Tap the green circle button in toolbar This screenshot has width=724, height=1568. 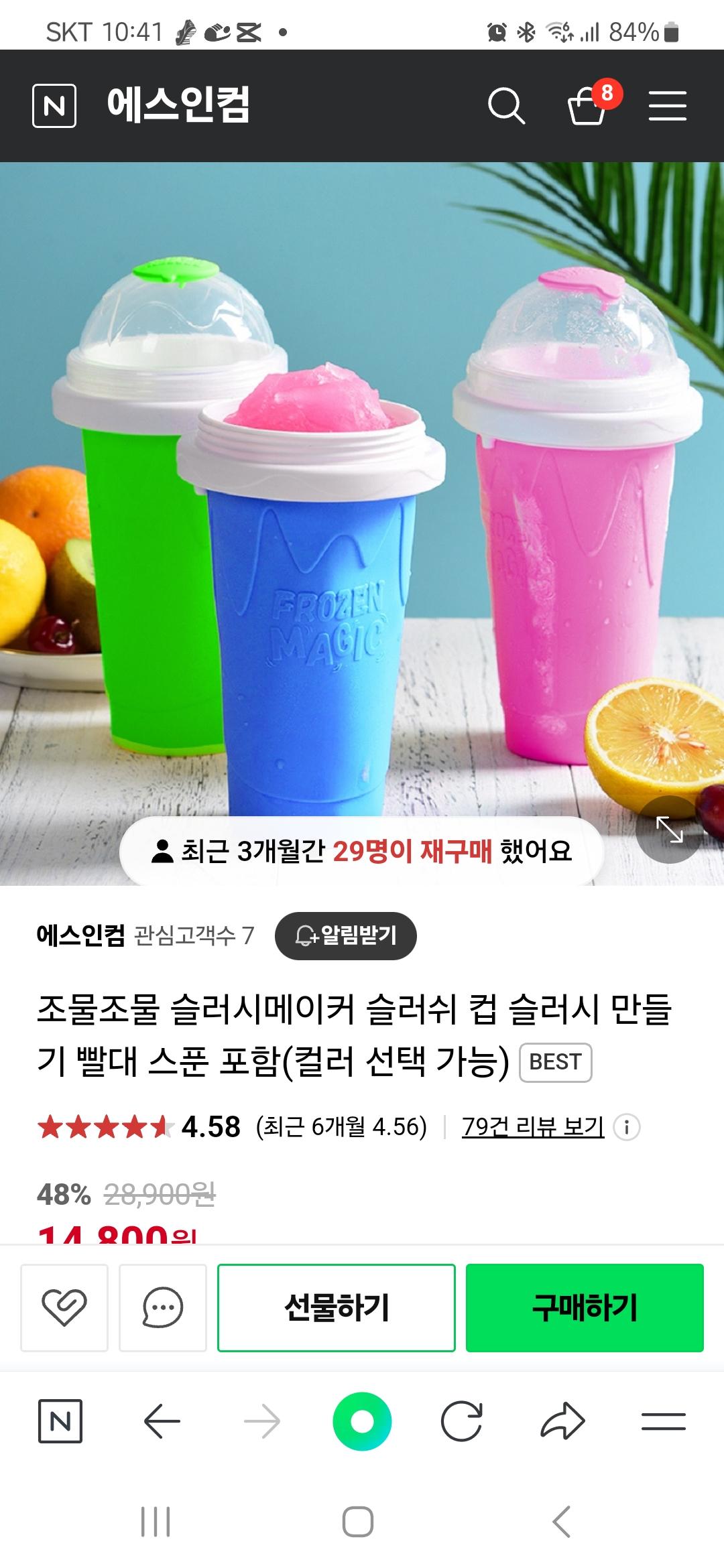[362, 1421]
